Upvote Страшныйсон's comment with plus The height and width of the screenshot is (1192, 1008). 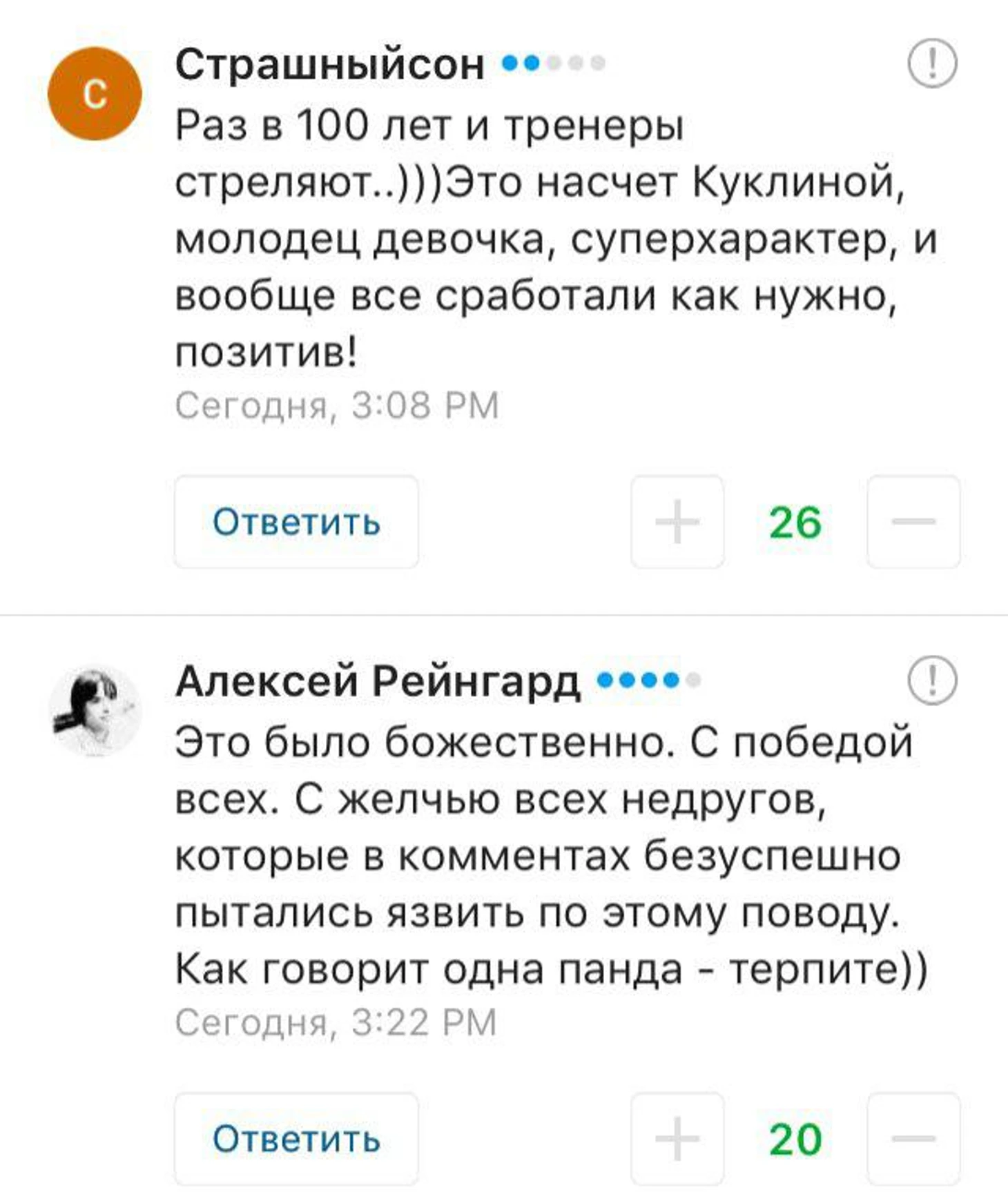pyautogui.click(x=677, y=522)
